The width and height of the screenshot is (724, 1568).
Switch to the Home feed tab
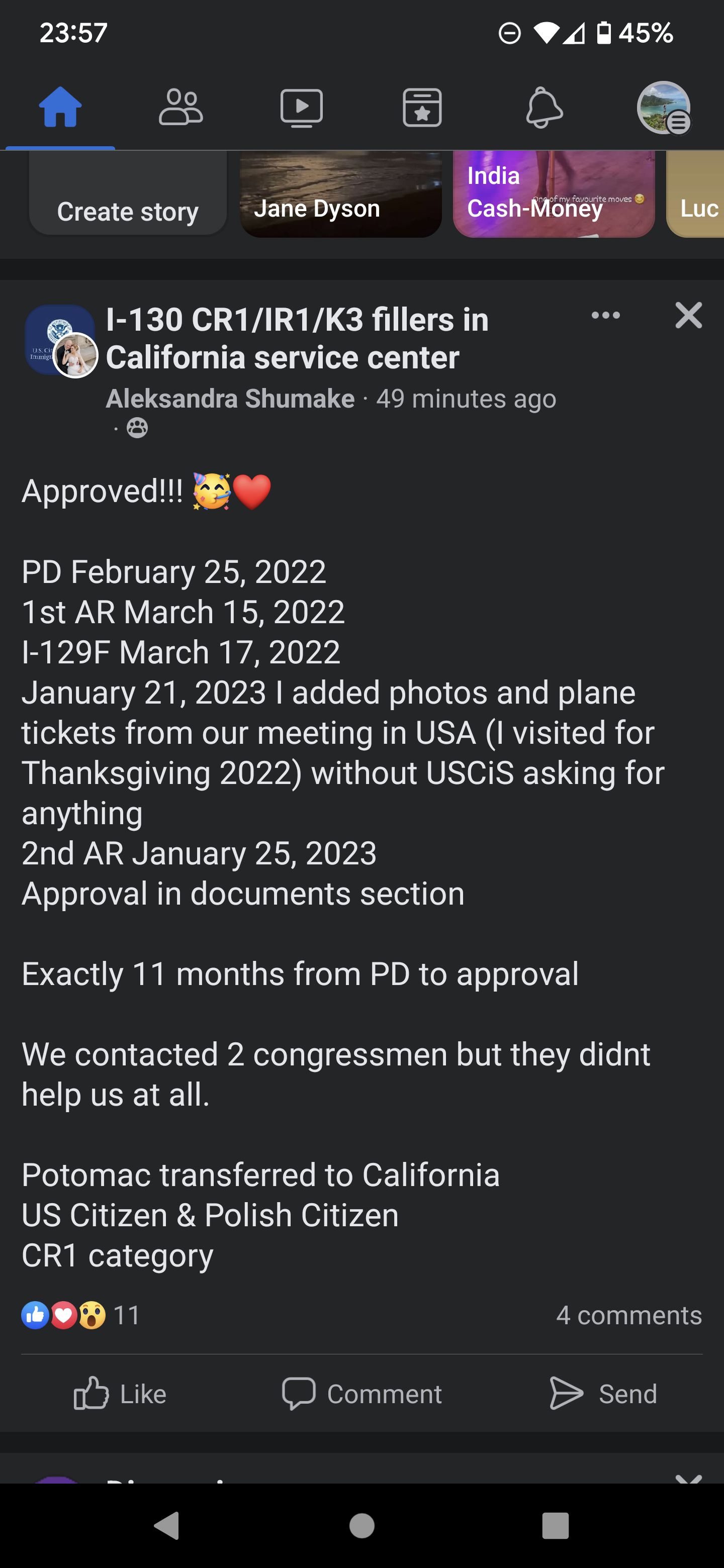tap(60, 108)
